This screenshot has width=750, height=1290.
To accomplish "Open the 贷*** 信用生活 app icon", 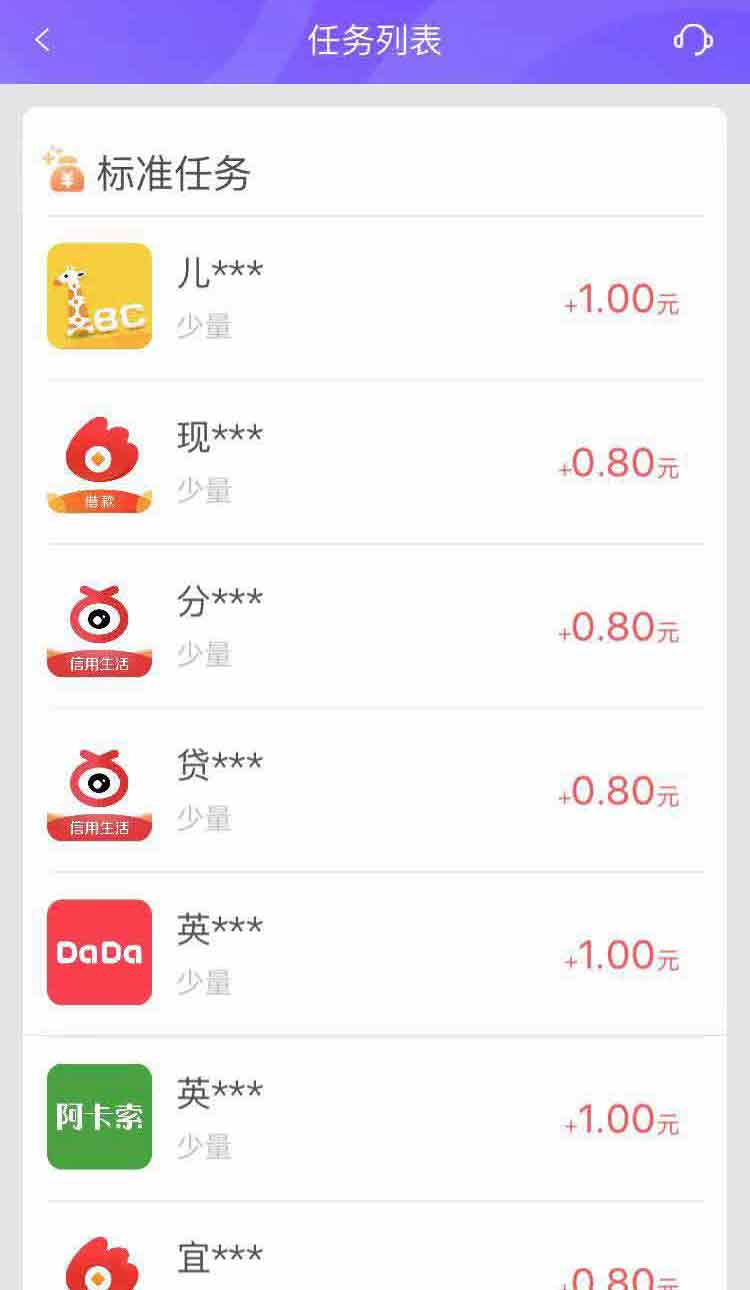I will (x=99, y=790).
